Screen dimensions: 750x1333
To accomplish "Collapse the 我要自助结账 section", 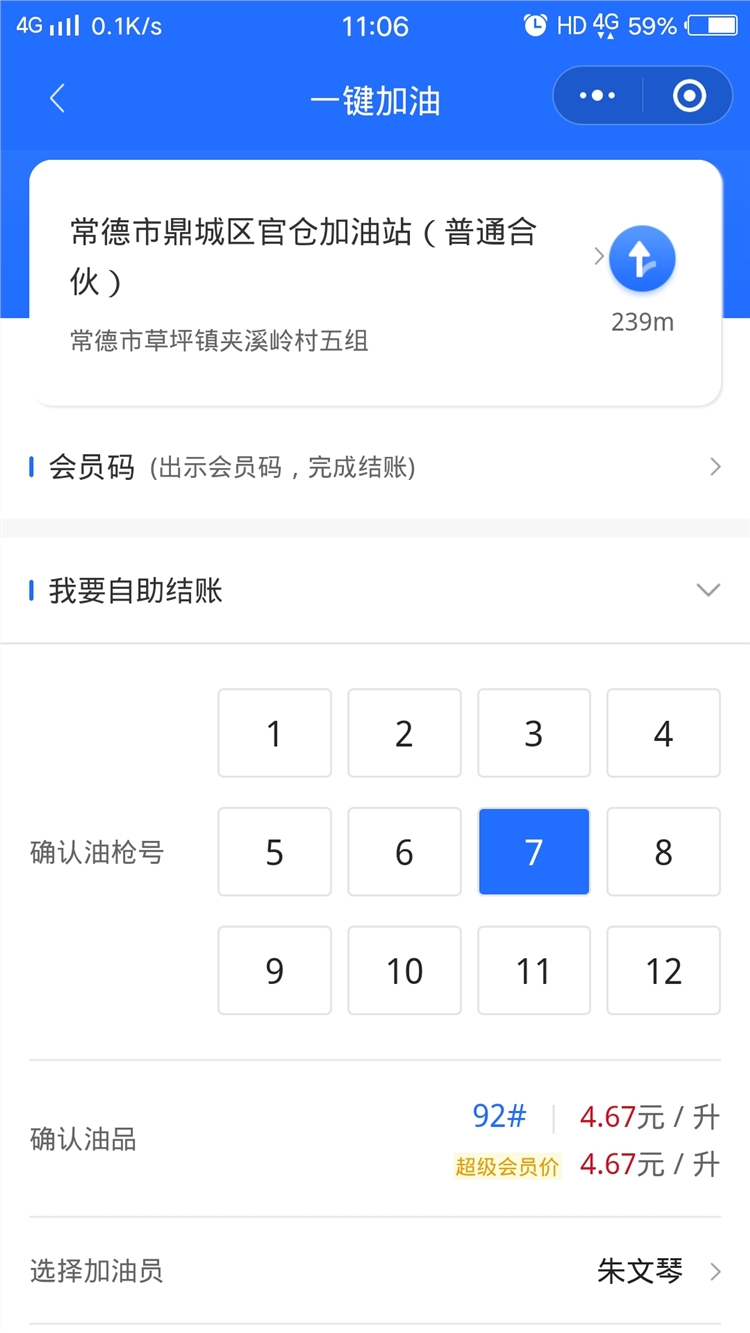I will 375,591.
